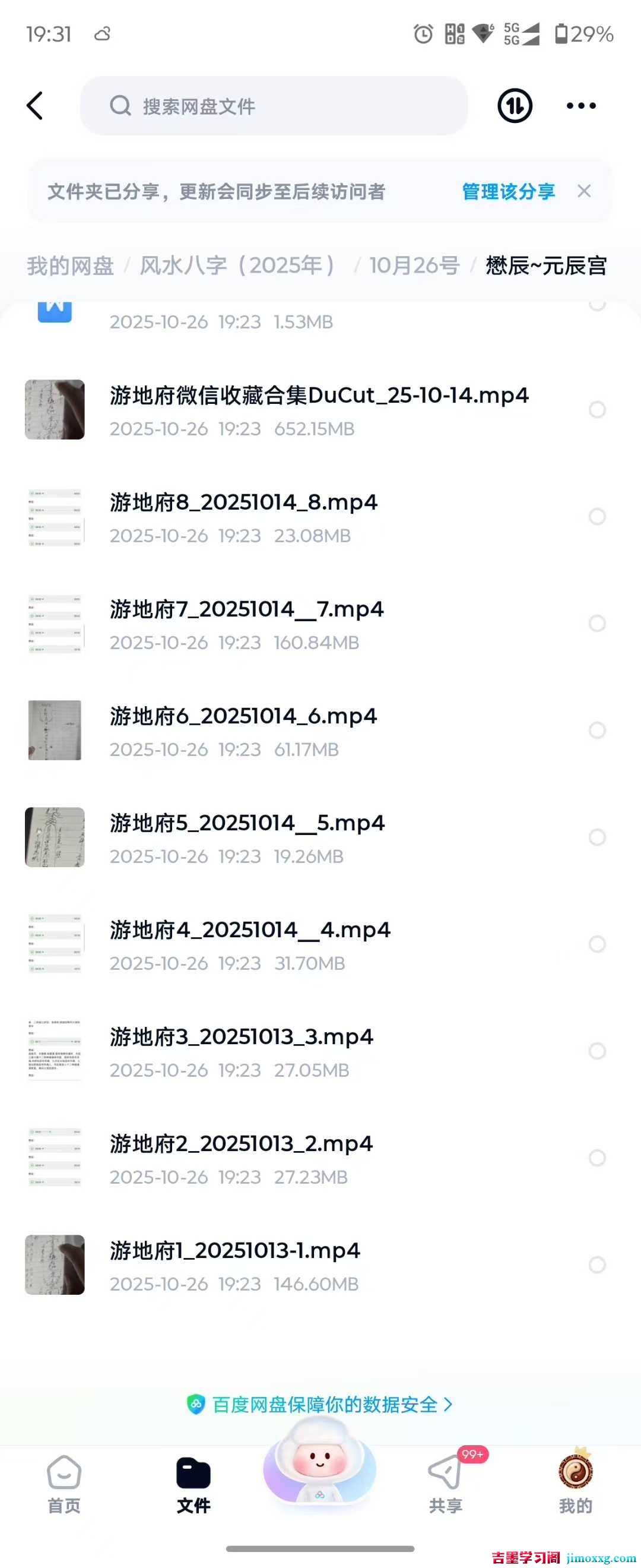The image size is (641, 1568).
Task: Tap the thumbnail of 游地府6 video
Action: point(54,730)
